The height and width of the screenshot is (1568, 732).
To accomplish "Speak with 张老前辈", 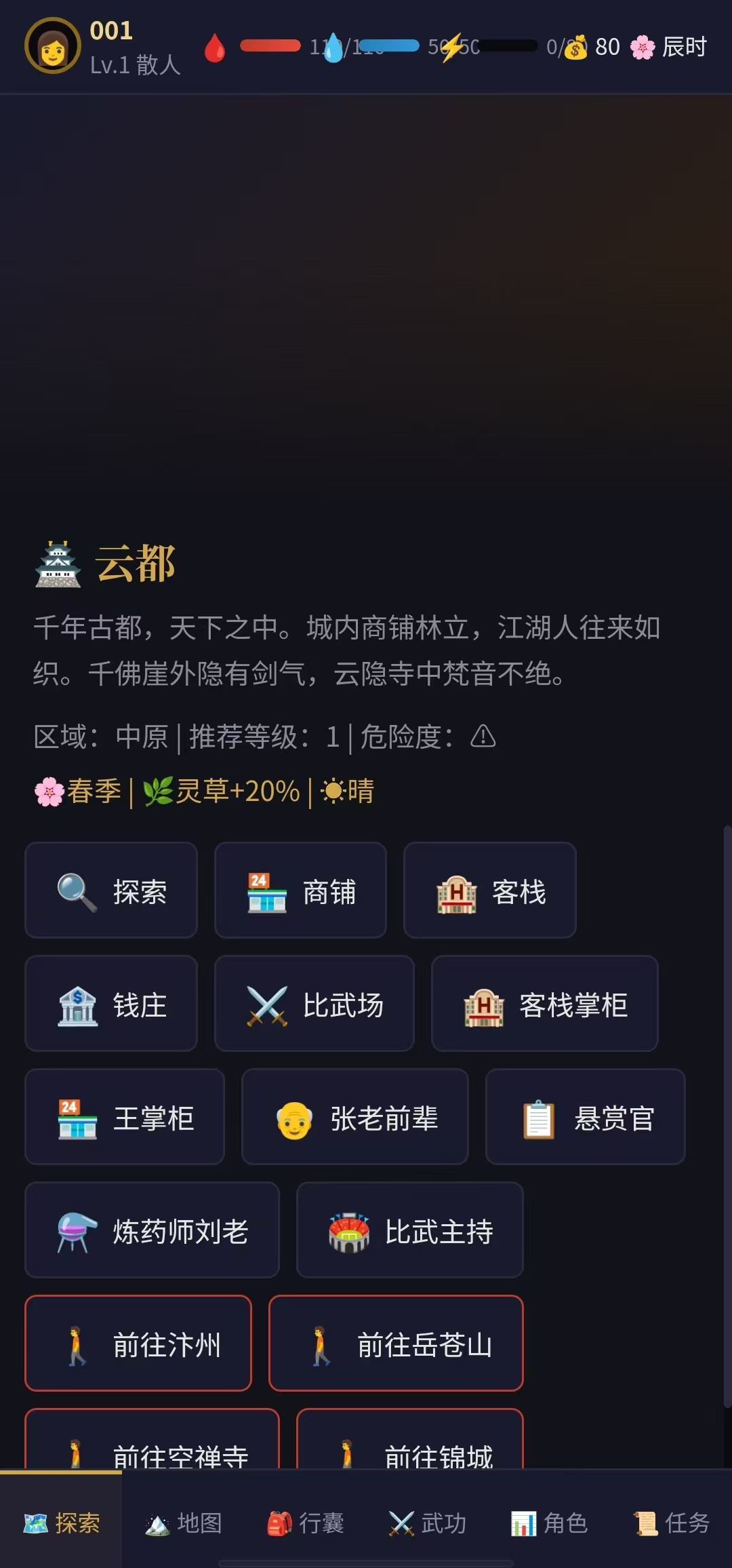I will [x=354, y=1118].
